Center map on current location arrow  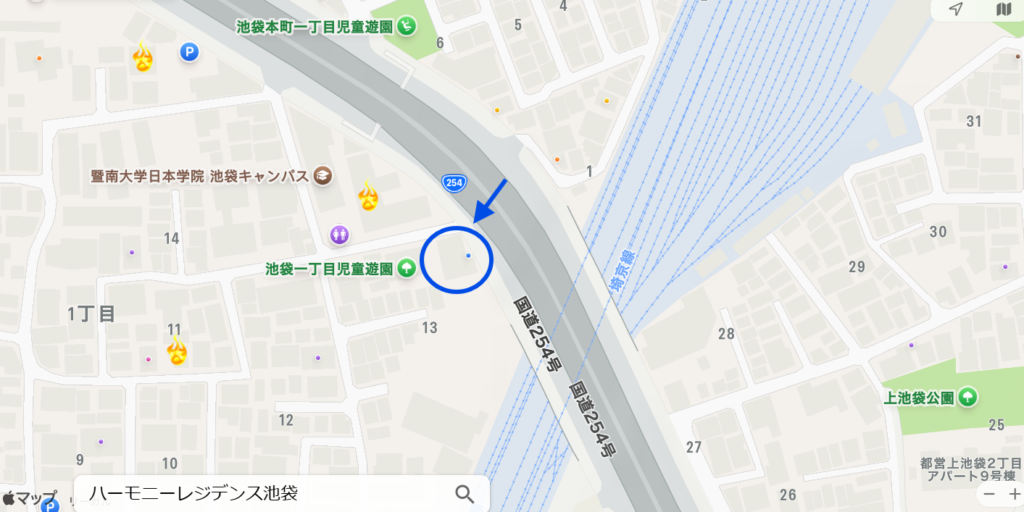pos(956,10)
